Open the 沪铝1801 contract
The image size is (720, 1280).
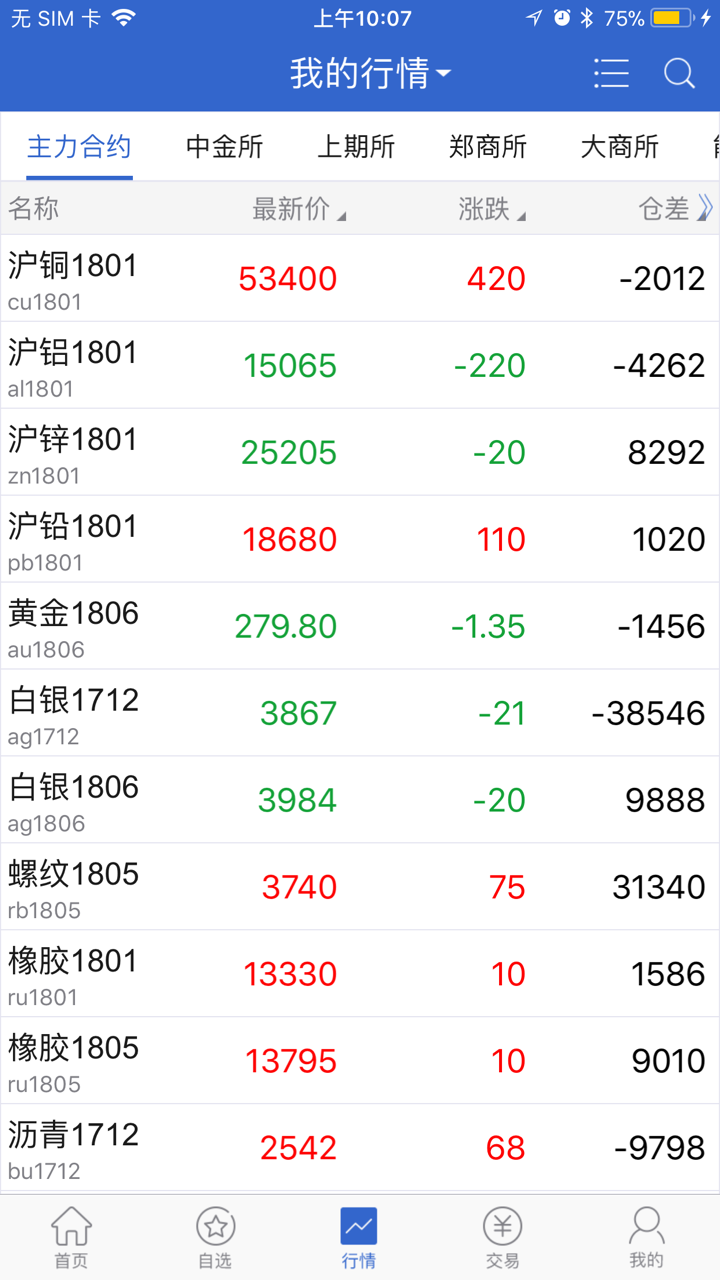coord(360,366)
